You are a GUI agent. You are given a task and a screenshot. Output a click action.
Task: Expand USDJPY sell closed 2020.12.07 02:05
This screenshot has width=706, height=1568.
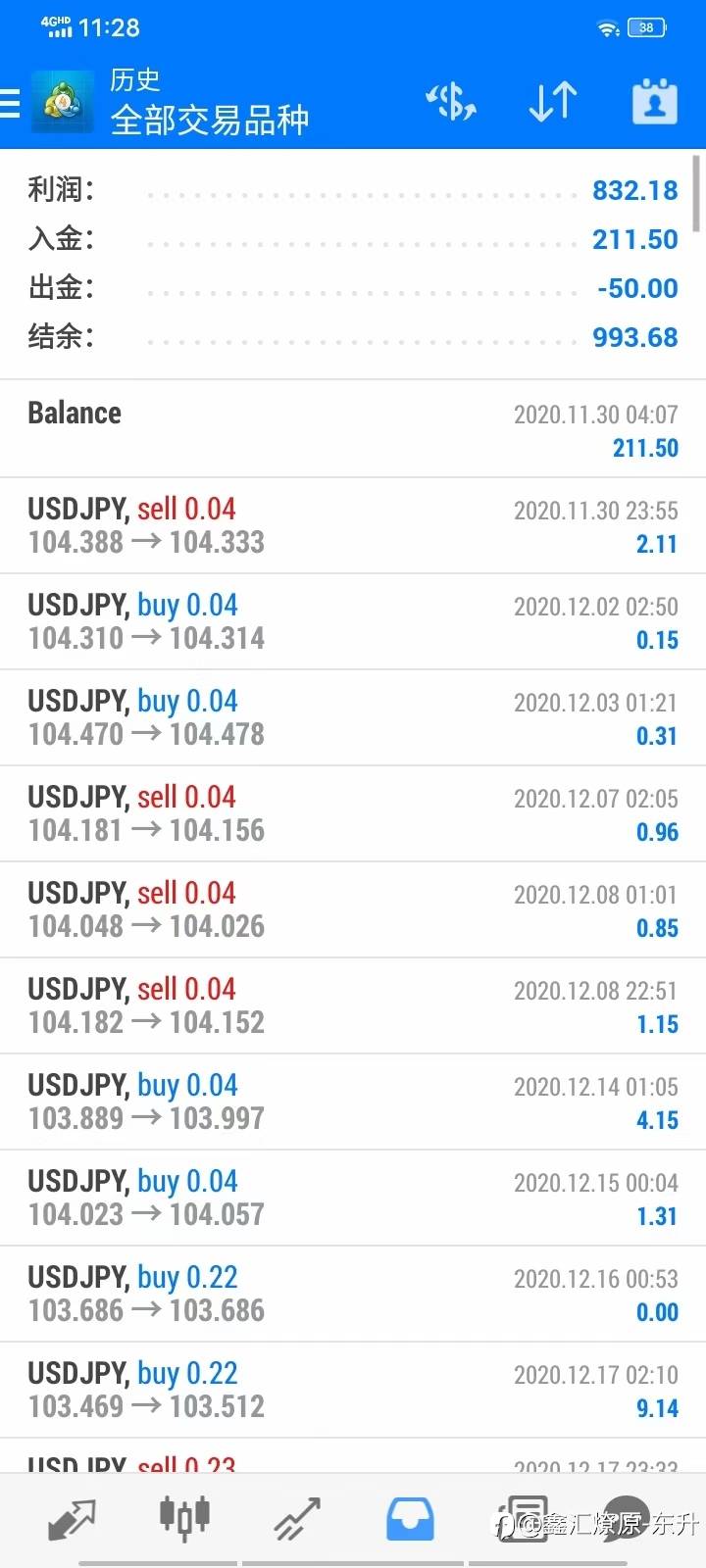353,813
